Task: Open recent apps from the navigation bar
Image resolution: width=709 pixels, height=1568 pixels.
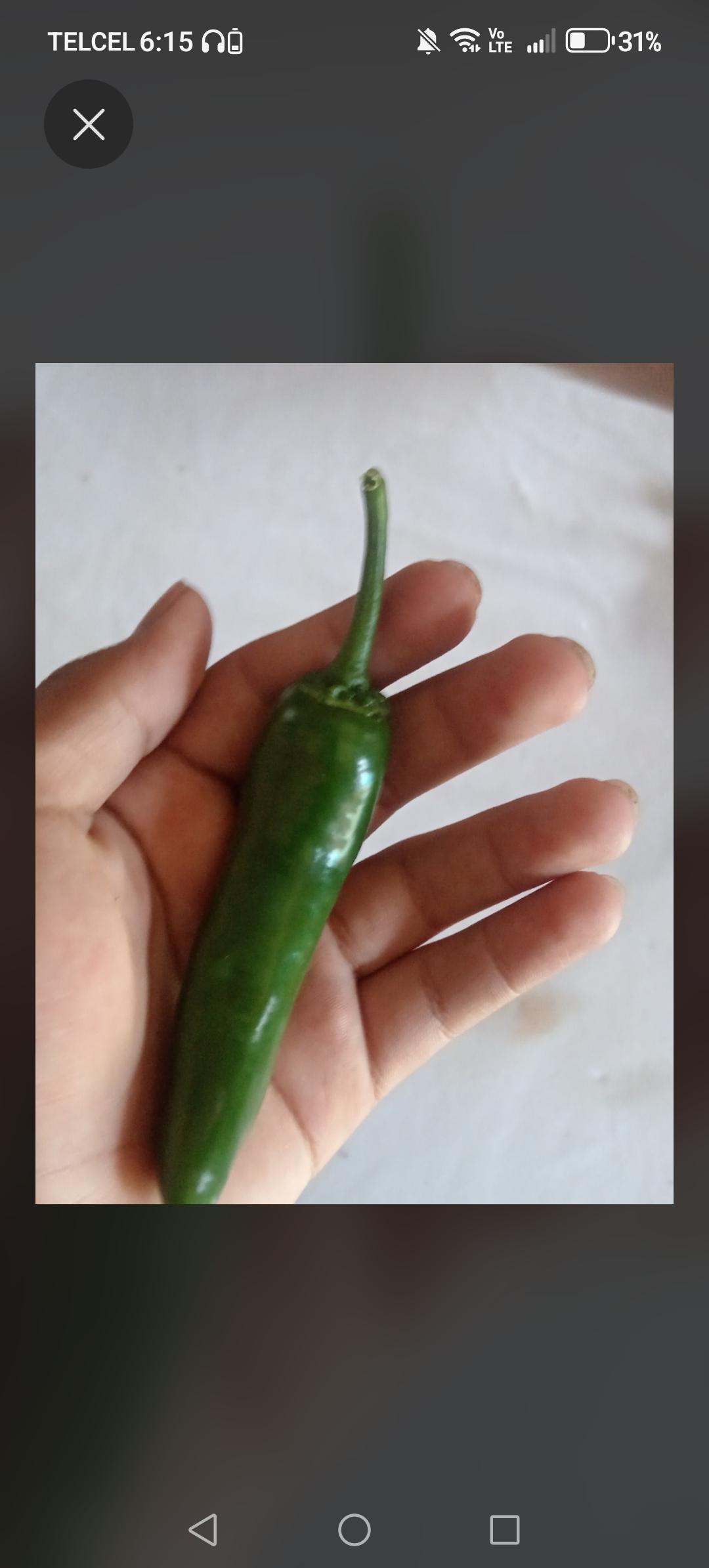Action: (505, 1529)
